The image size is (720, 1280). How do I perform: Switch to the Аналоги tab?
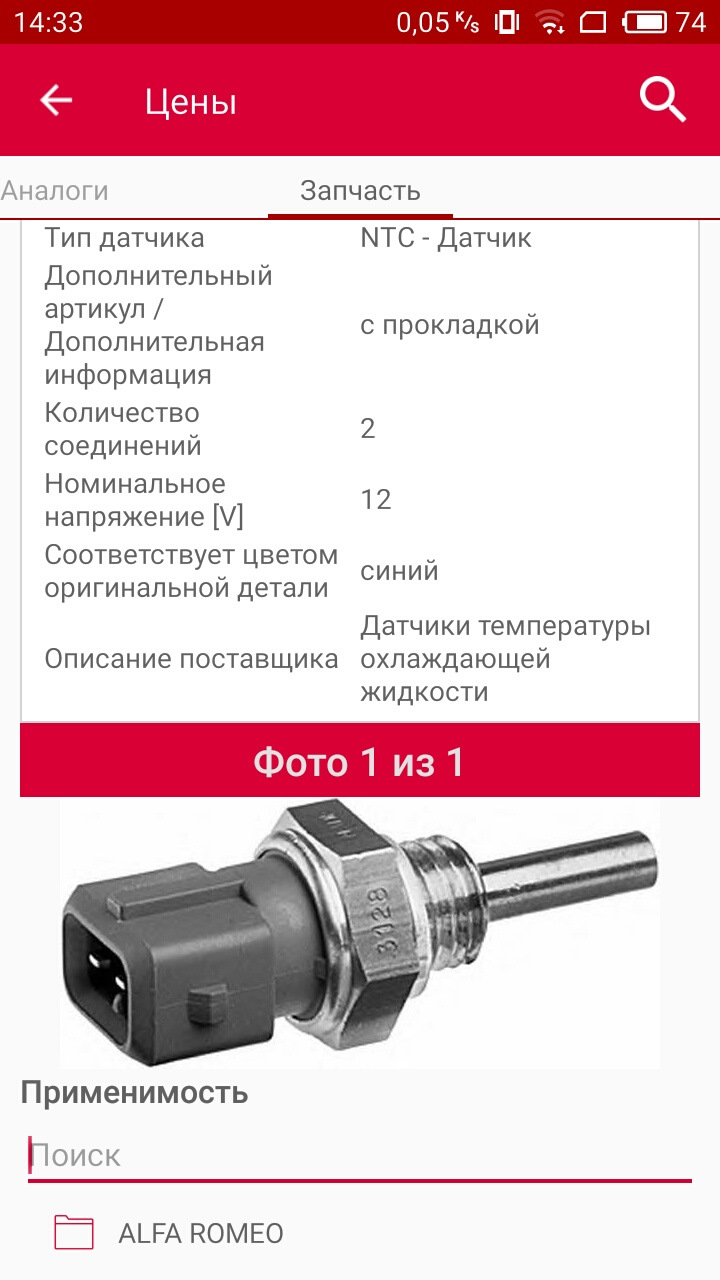(56, 191)
